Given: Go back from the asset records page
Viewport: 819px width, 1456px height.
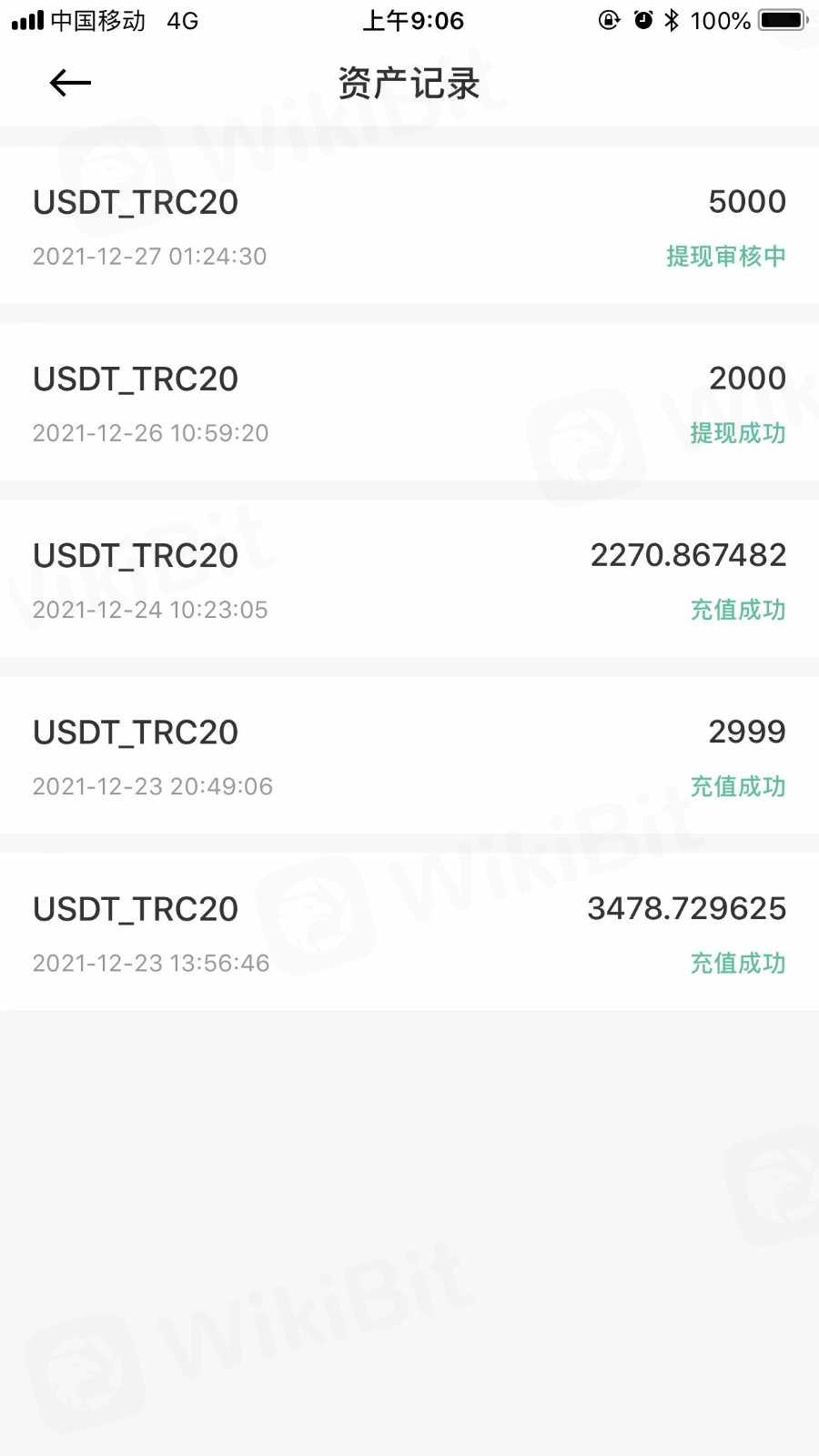Looking at the screenshot, I should coord(70,84).
